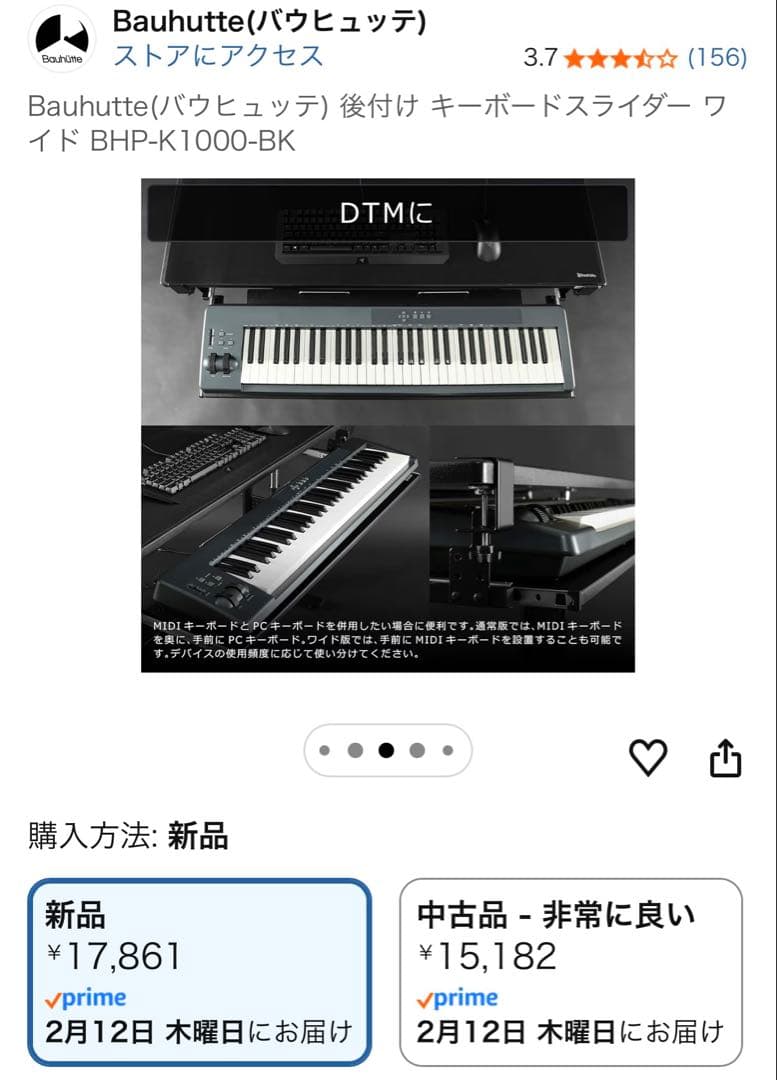Enlarge the DTM keyboard product image
This screenshot has width=777, height=1080.
(x=388, y=425)
